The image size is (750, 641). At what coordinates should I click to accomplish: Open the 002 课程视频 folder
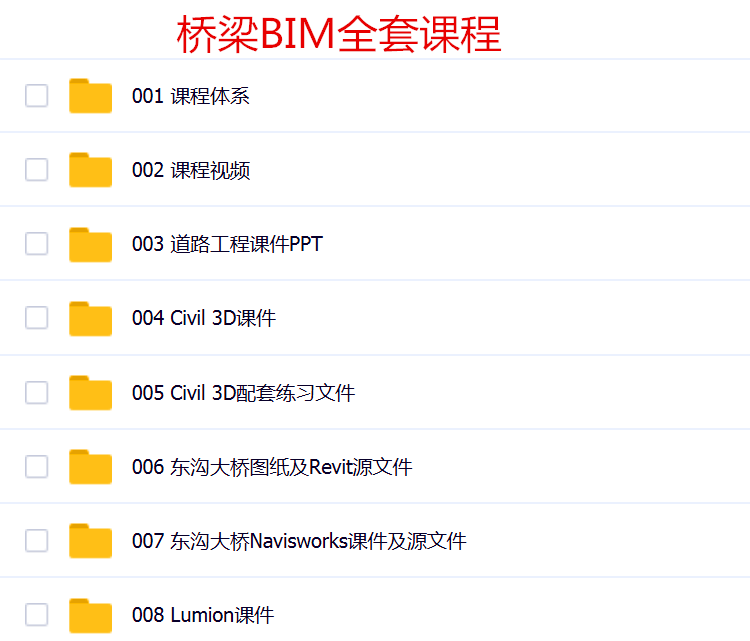(190, 171)
